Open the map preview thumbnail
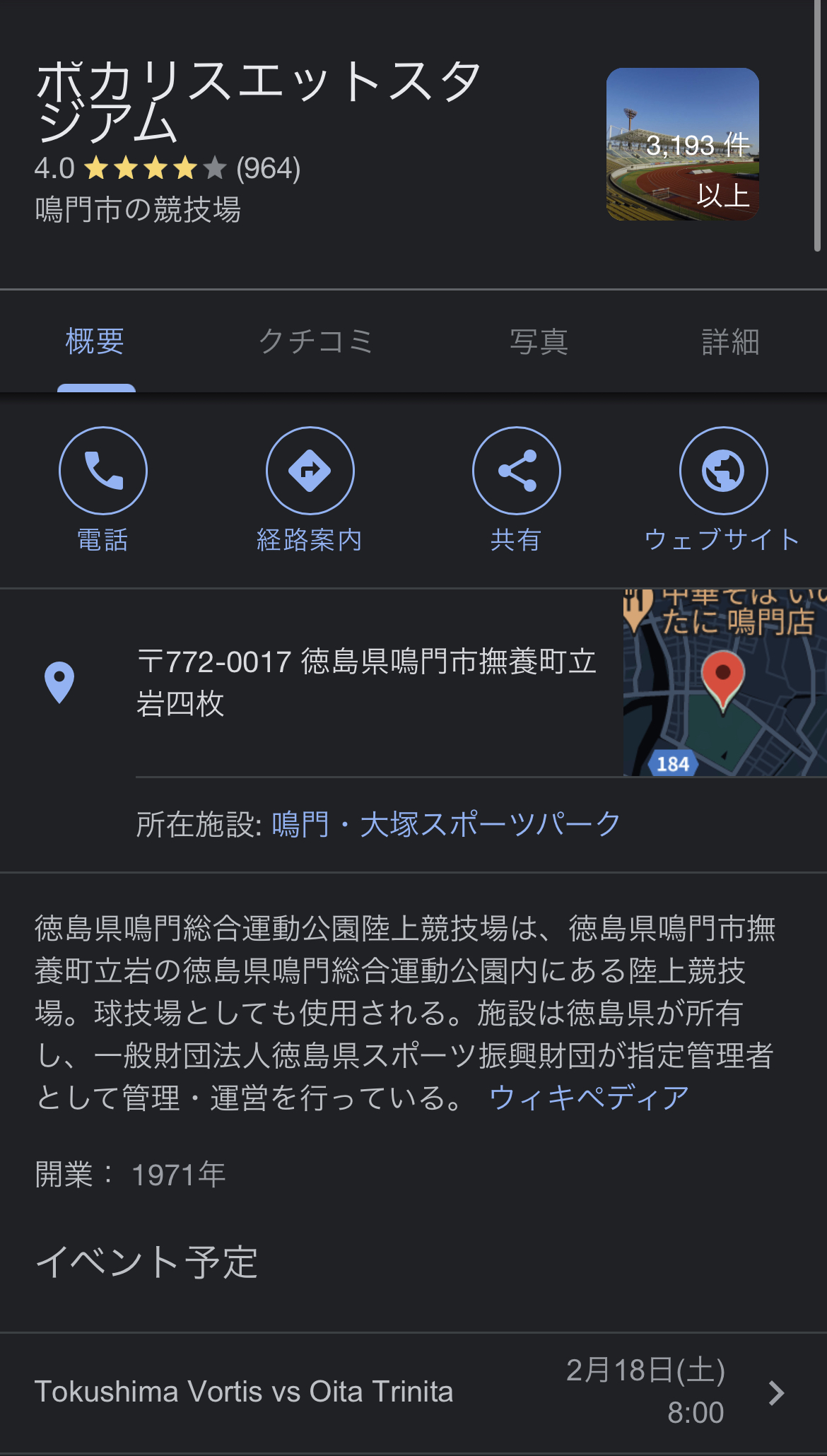This screenshot has width=827, height=1456. pyautogui.click(x=724, y=683)
